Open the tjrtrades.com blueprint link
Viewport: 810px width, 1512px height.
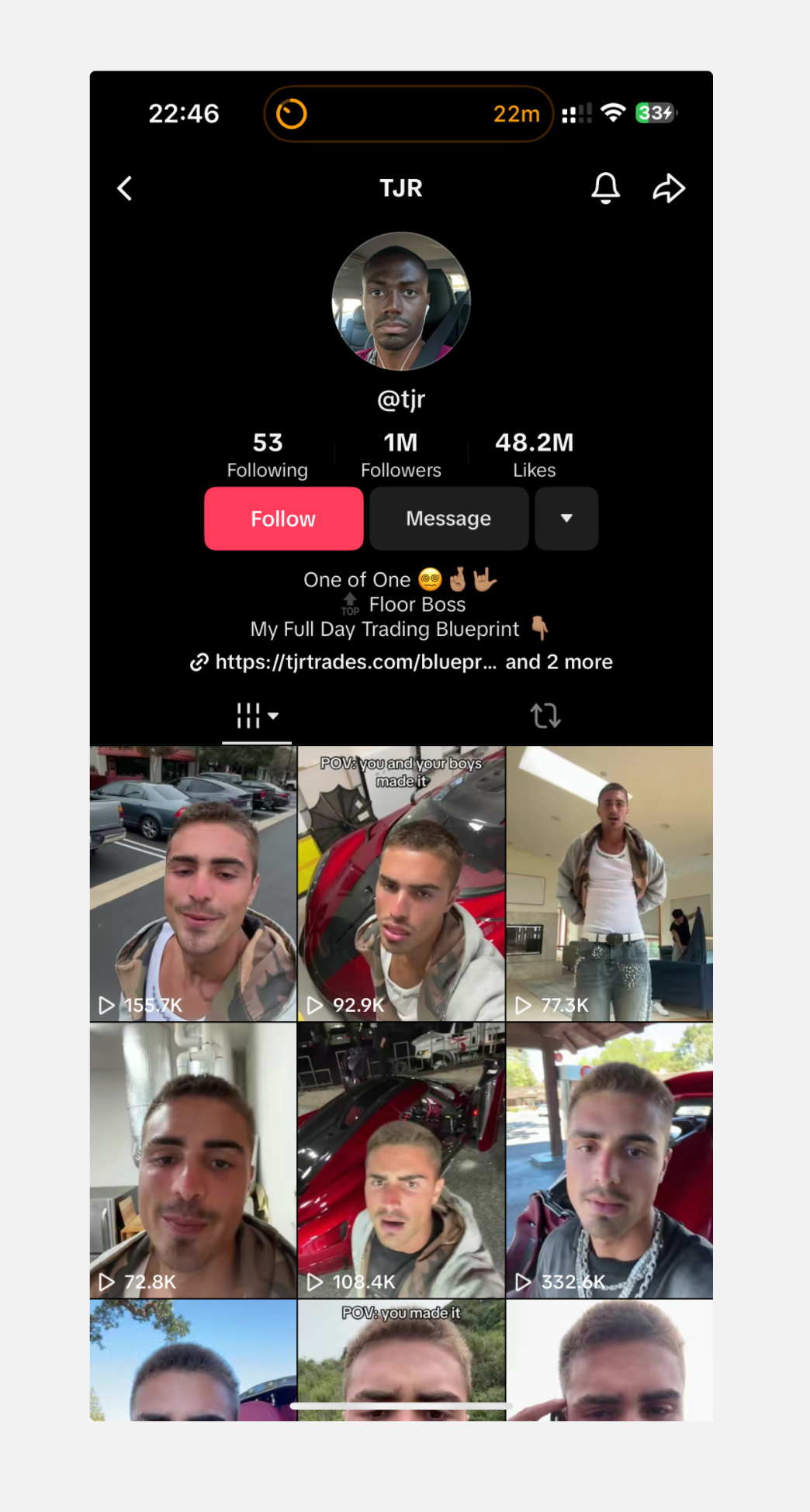[357, 662]
